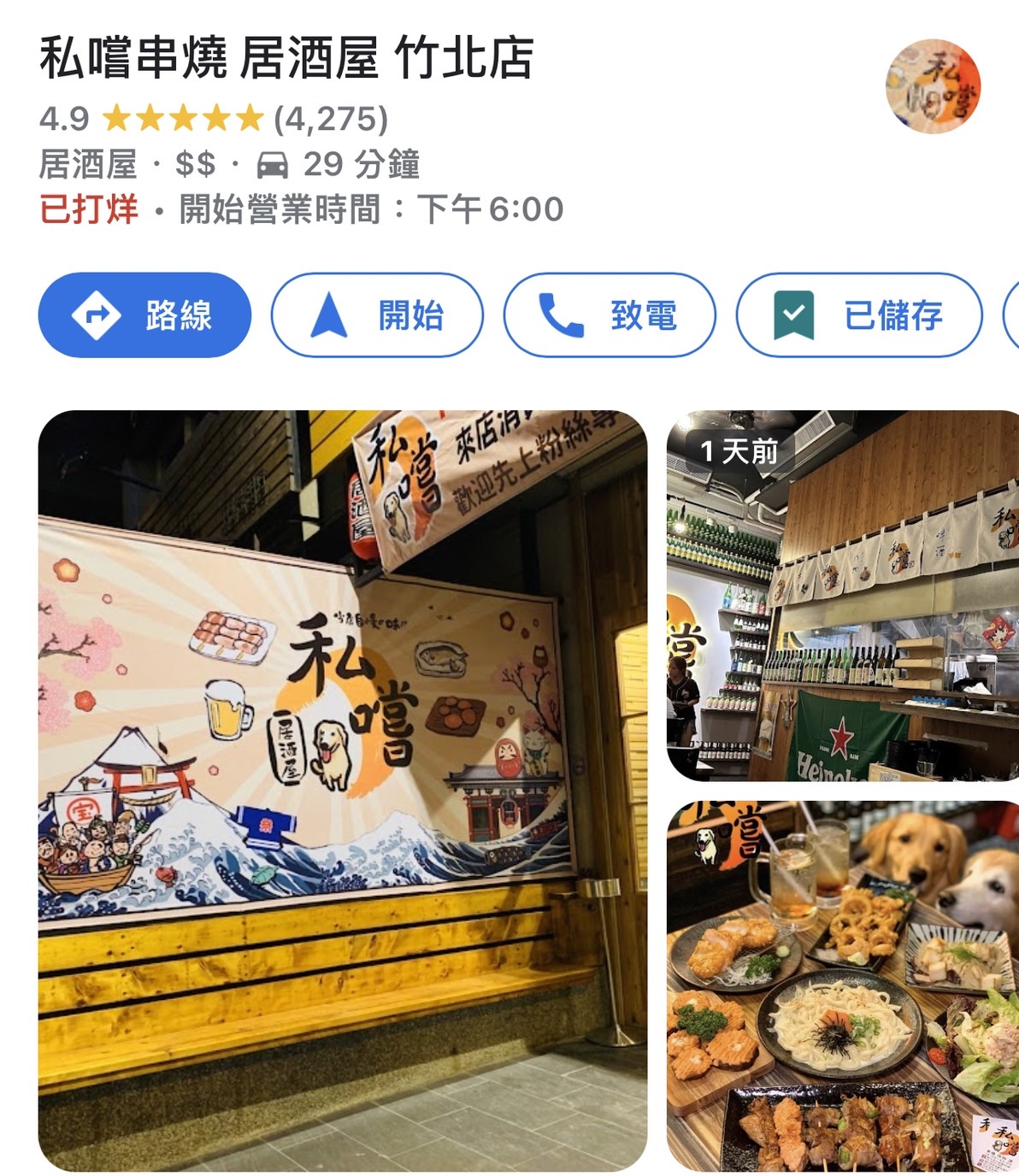Viewport: 1019px width, 1176px height.
Task: Open the 4.9 star rating reviews
Action: click(214, 119)
